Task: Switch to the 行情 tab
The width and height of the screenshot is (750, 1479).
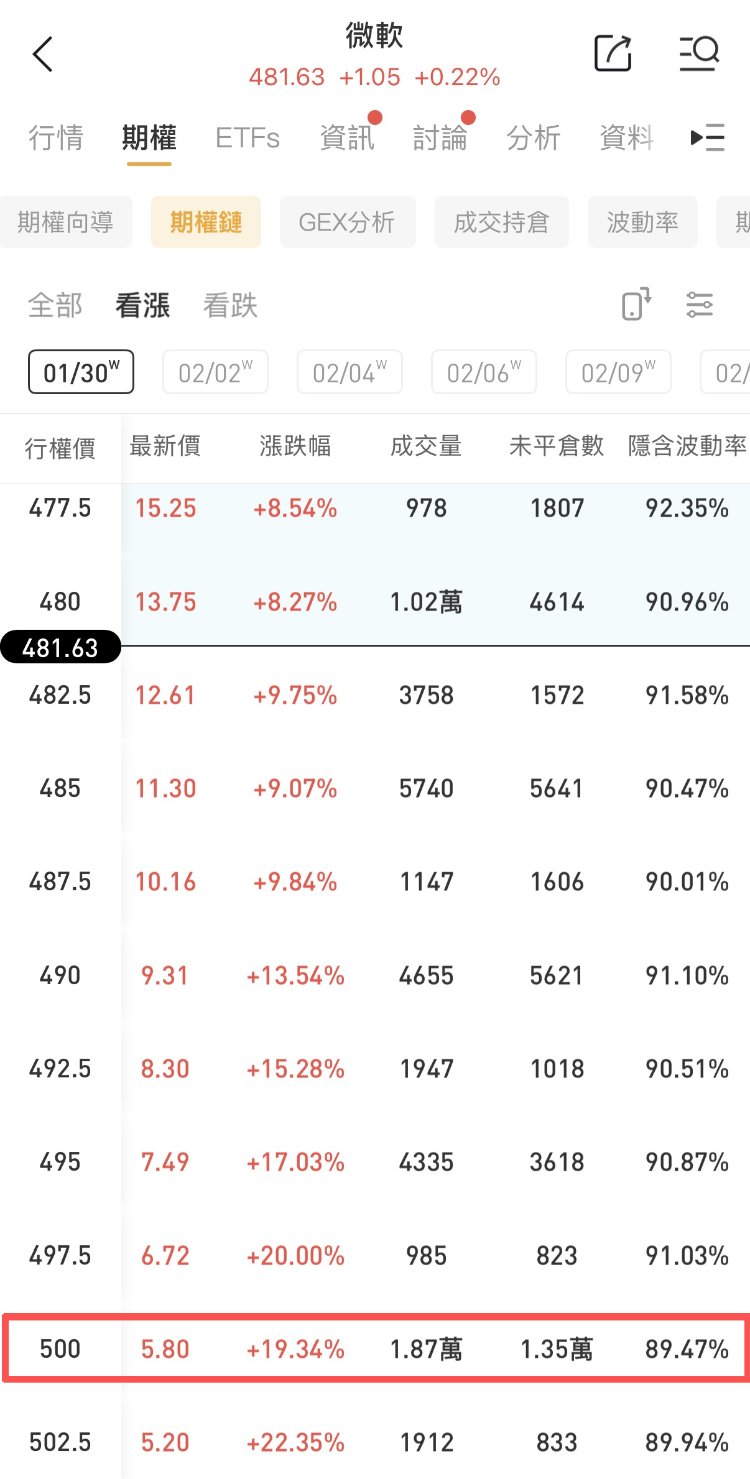Action: [x=56, y=137]
